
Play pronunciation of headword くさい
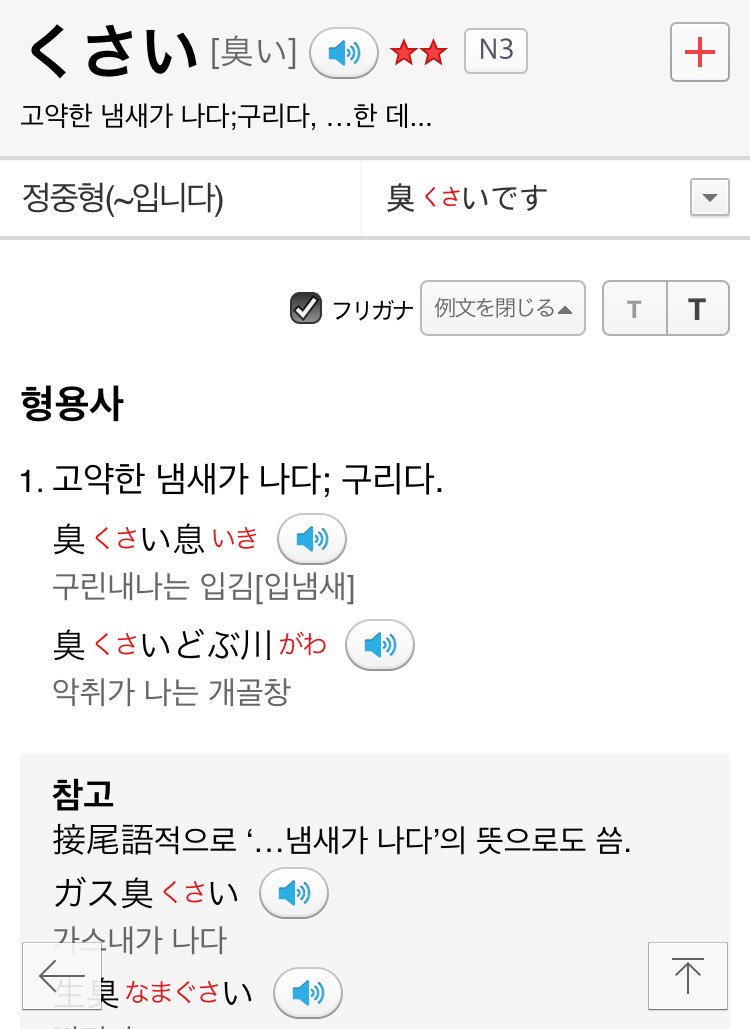(344, 52)
